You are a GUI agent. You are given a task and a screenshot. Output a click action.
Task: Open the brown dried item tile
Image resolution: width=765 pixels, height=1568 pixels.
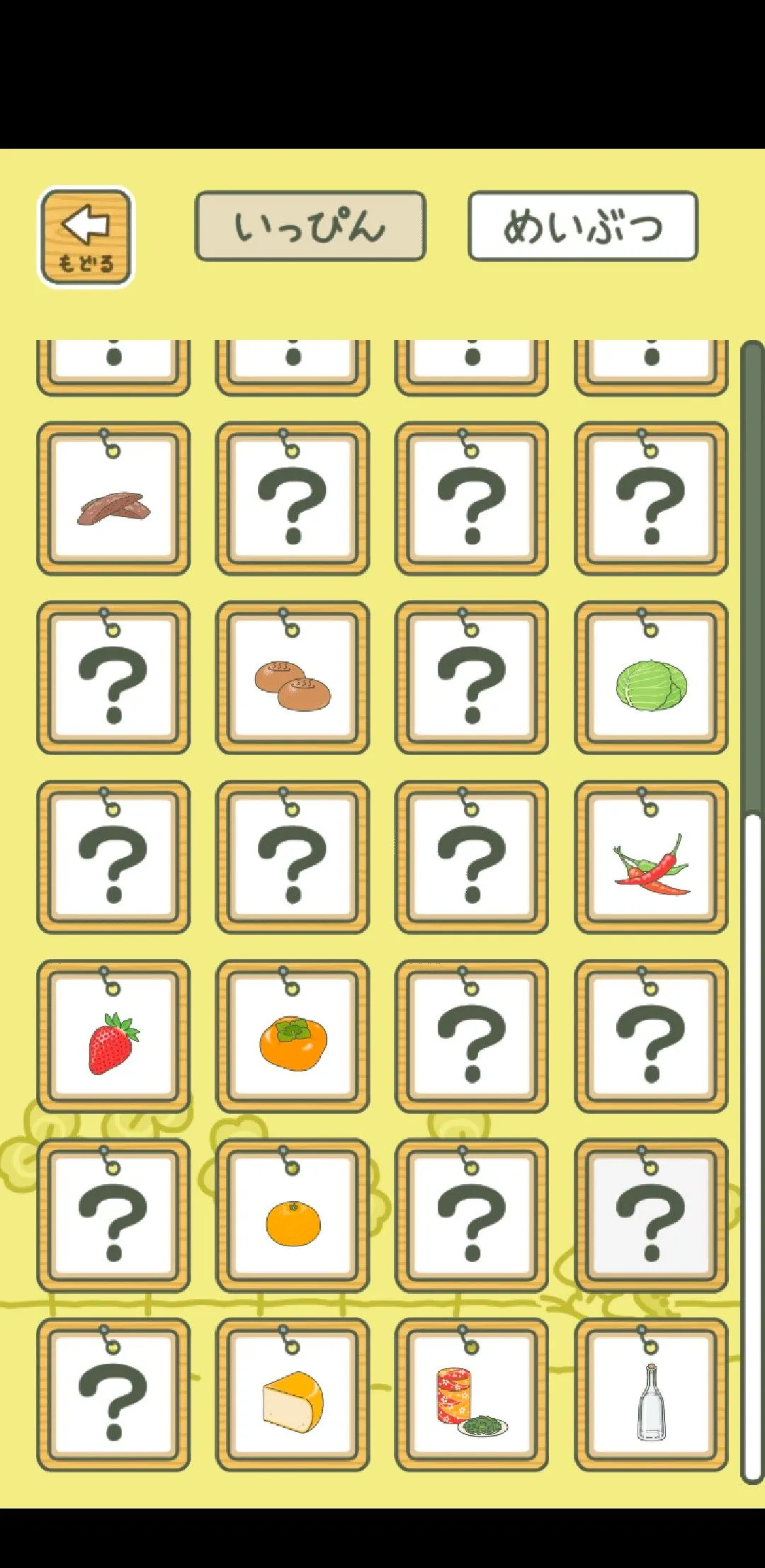click(113, 499)
